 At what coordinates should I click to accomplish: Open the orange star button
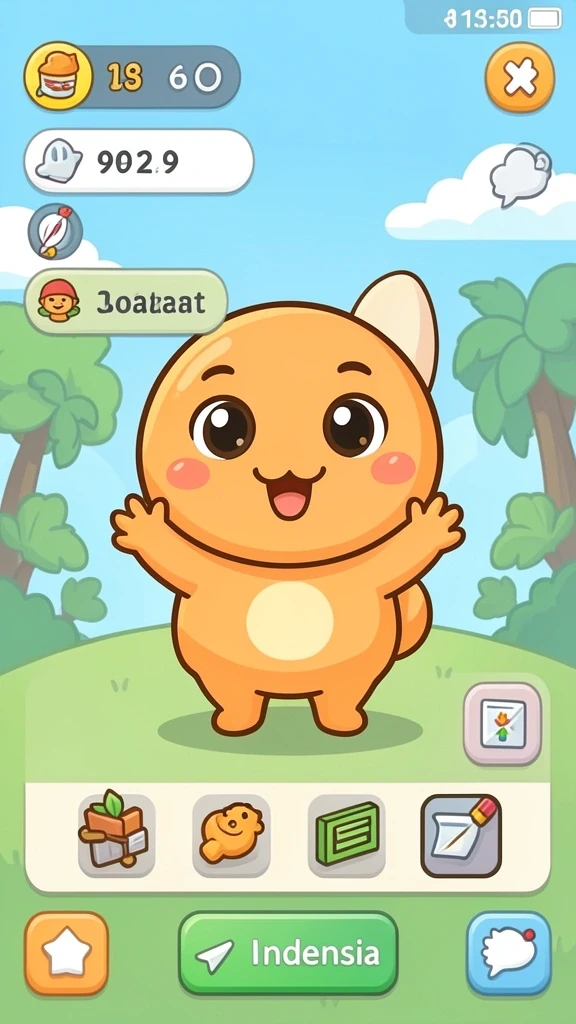[x=66, y=953]
